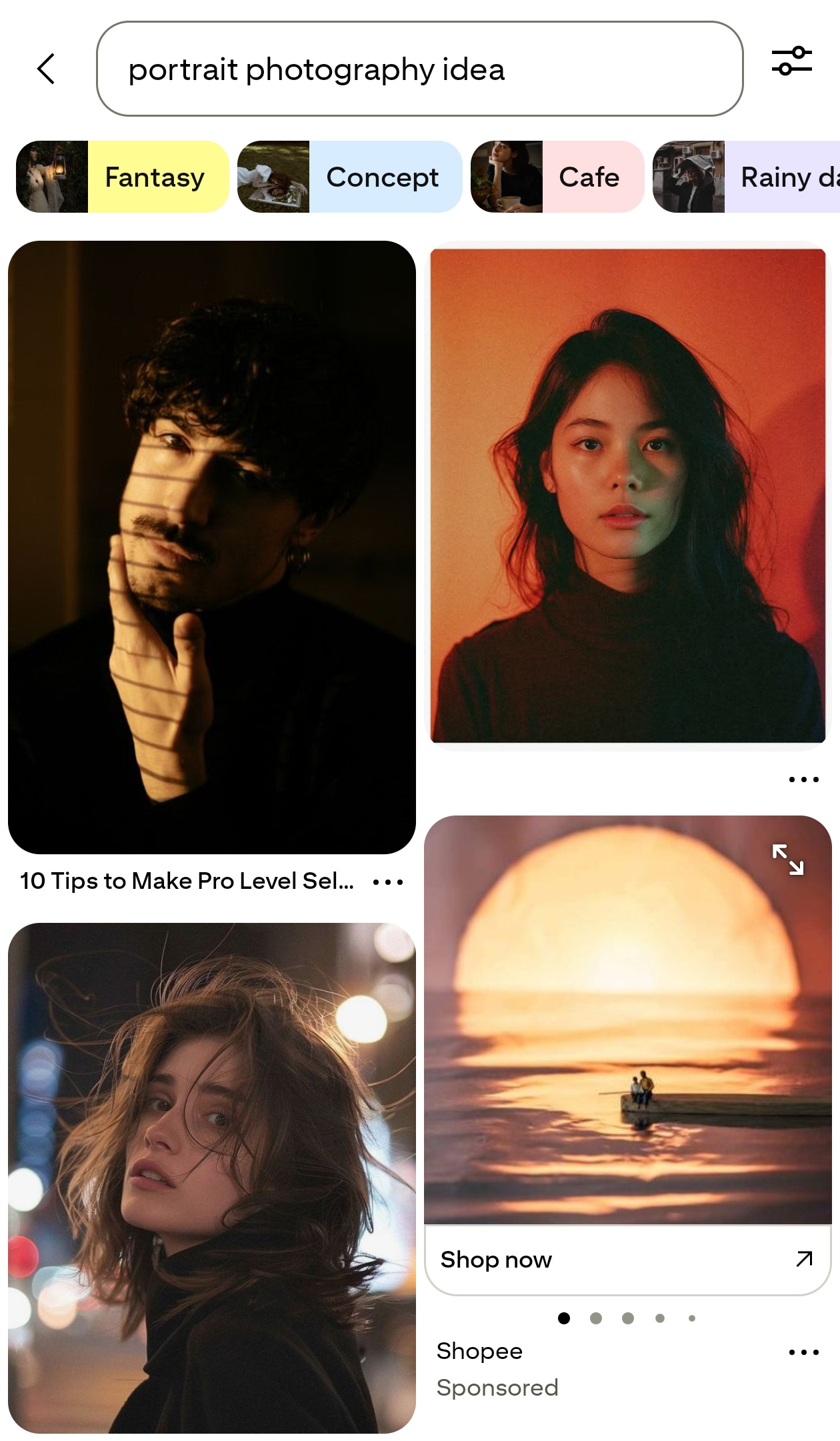Open the windblown hair woman portrait pin
The width and height of the screenshot is (840, 1441).
click(x=212, y=1177)
